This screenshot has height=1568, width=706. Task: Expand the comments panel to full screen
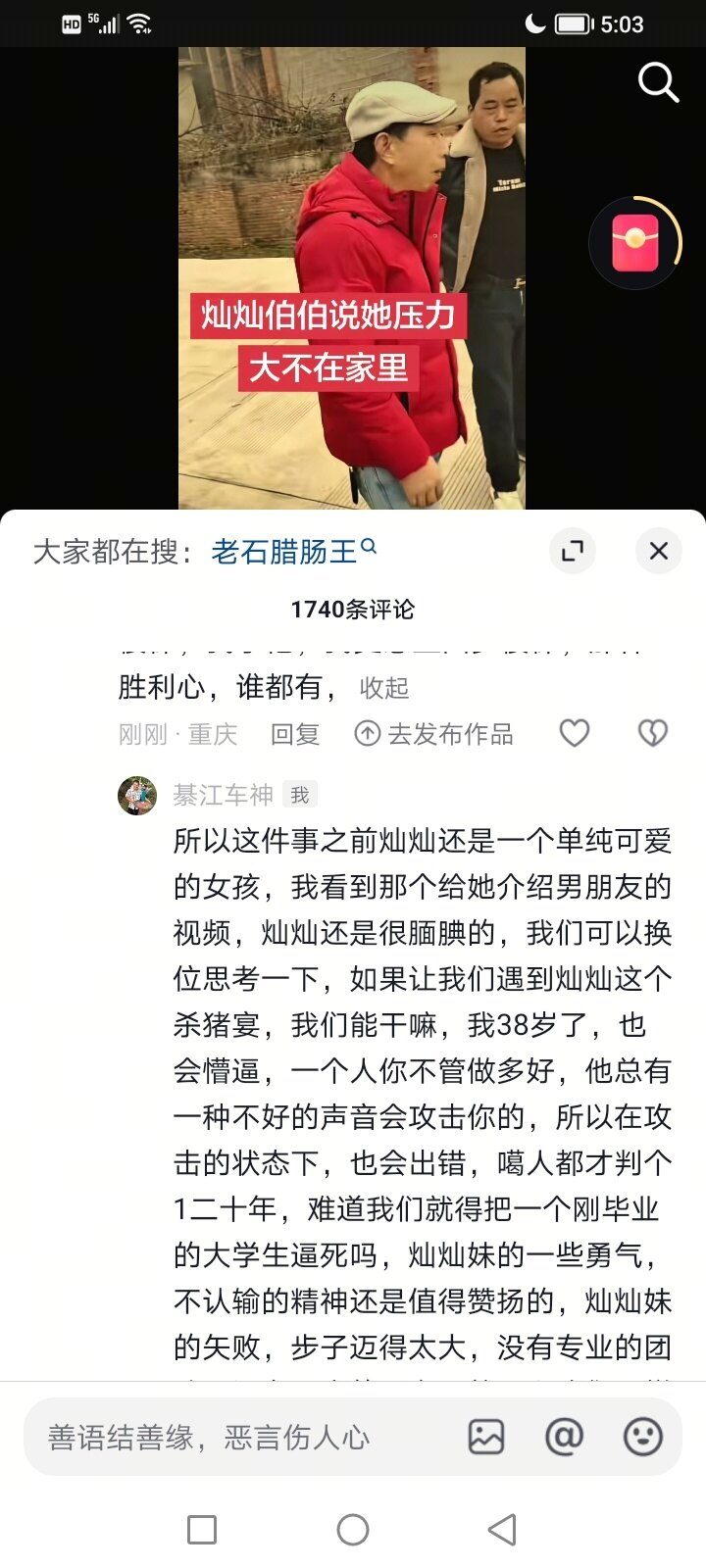click(x=573, y=552)
